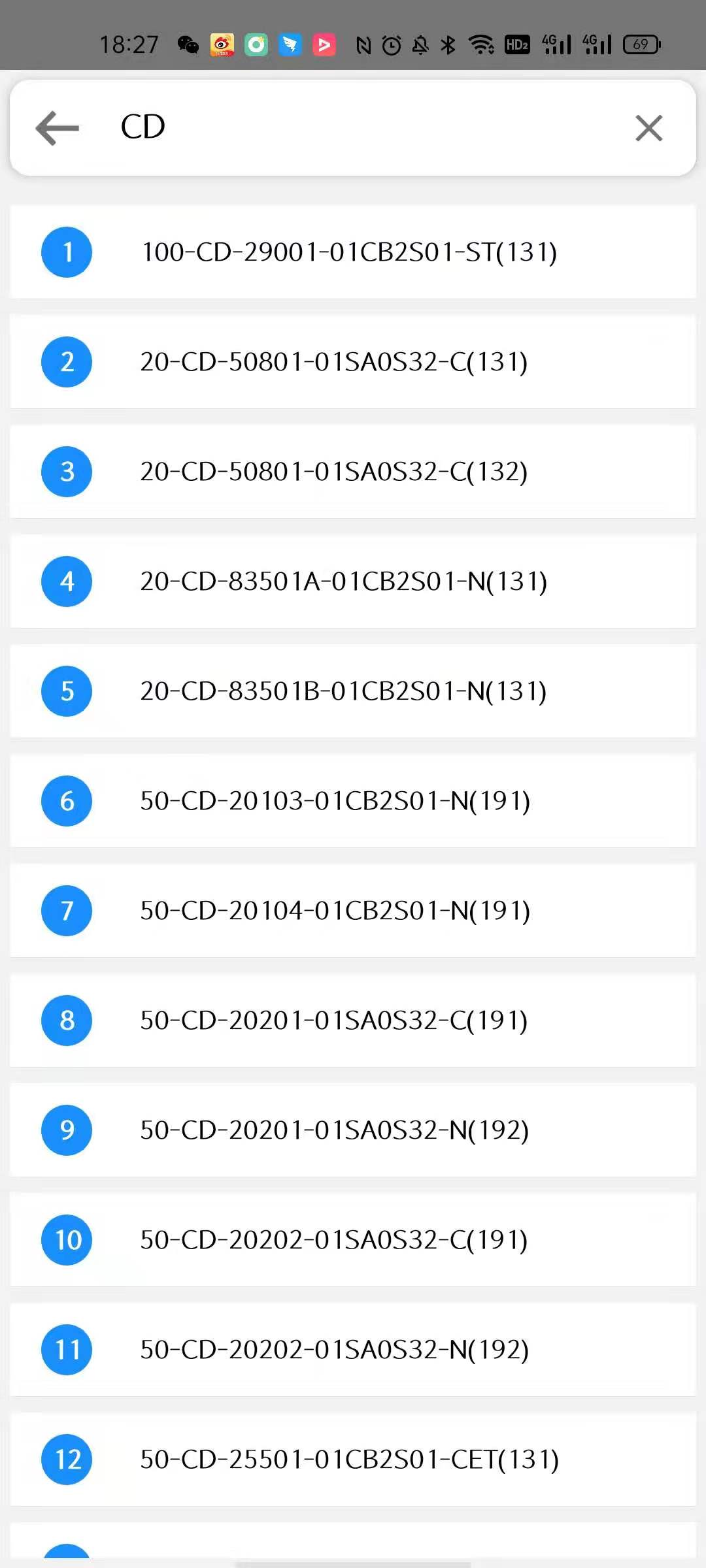Choose 50-CD-20202-01SA0S32-N(192)
706x1568 pixels.
pos(335,1350)
